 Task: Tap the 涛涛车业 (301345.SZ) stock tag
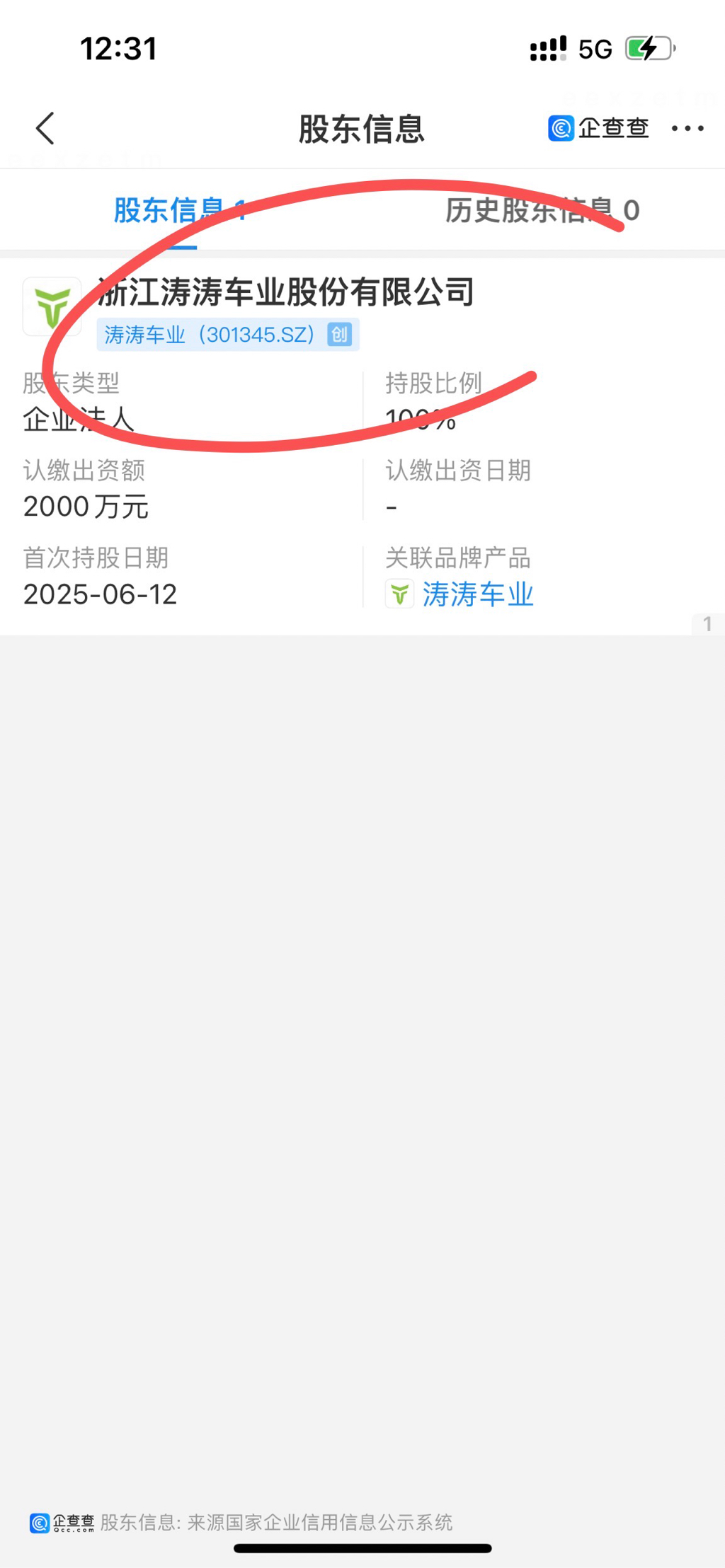point(227,335)
